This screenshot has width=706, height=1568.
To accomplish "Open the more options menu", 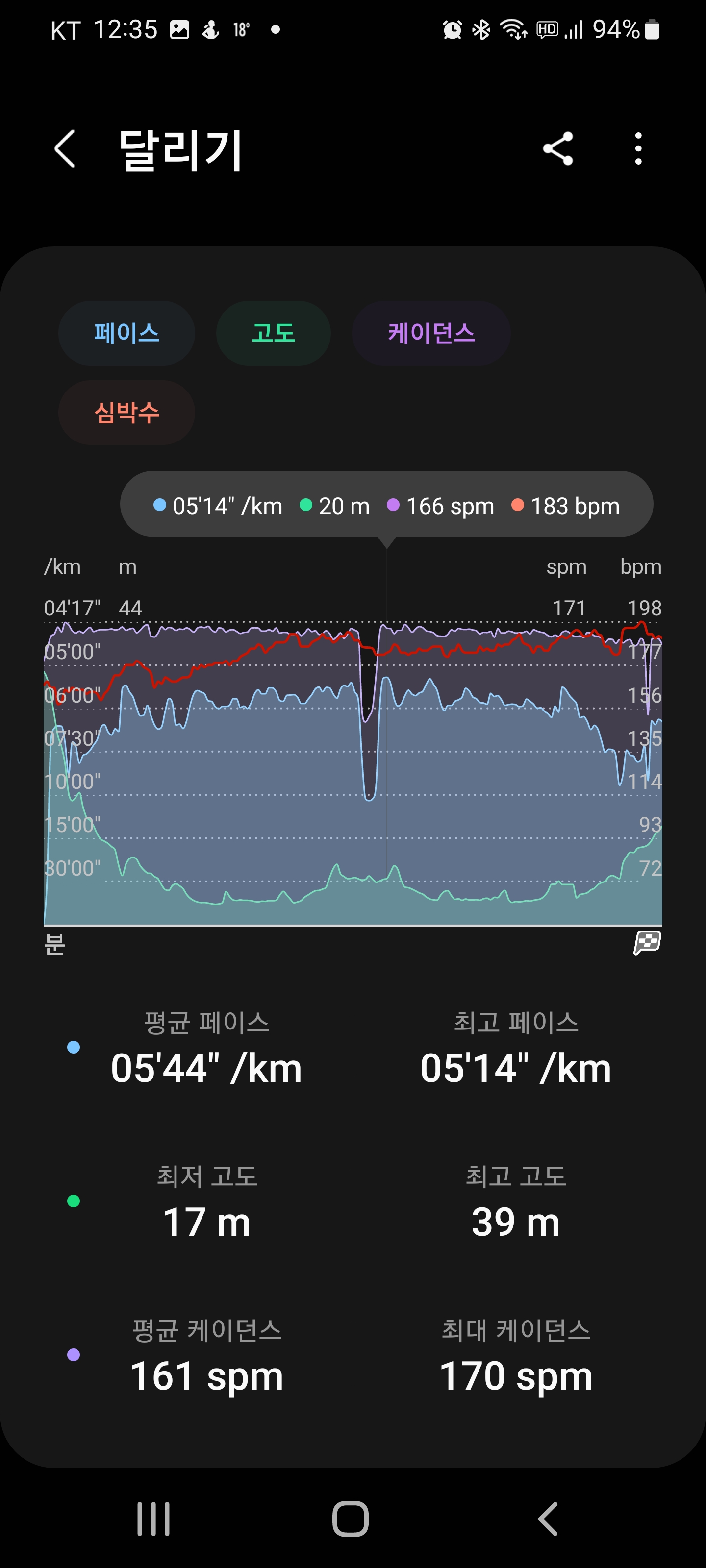I will [x=638, y=148].
